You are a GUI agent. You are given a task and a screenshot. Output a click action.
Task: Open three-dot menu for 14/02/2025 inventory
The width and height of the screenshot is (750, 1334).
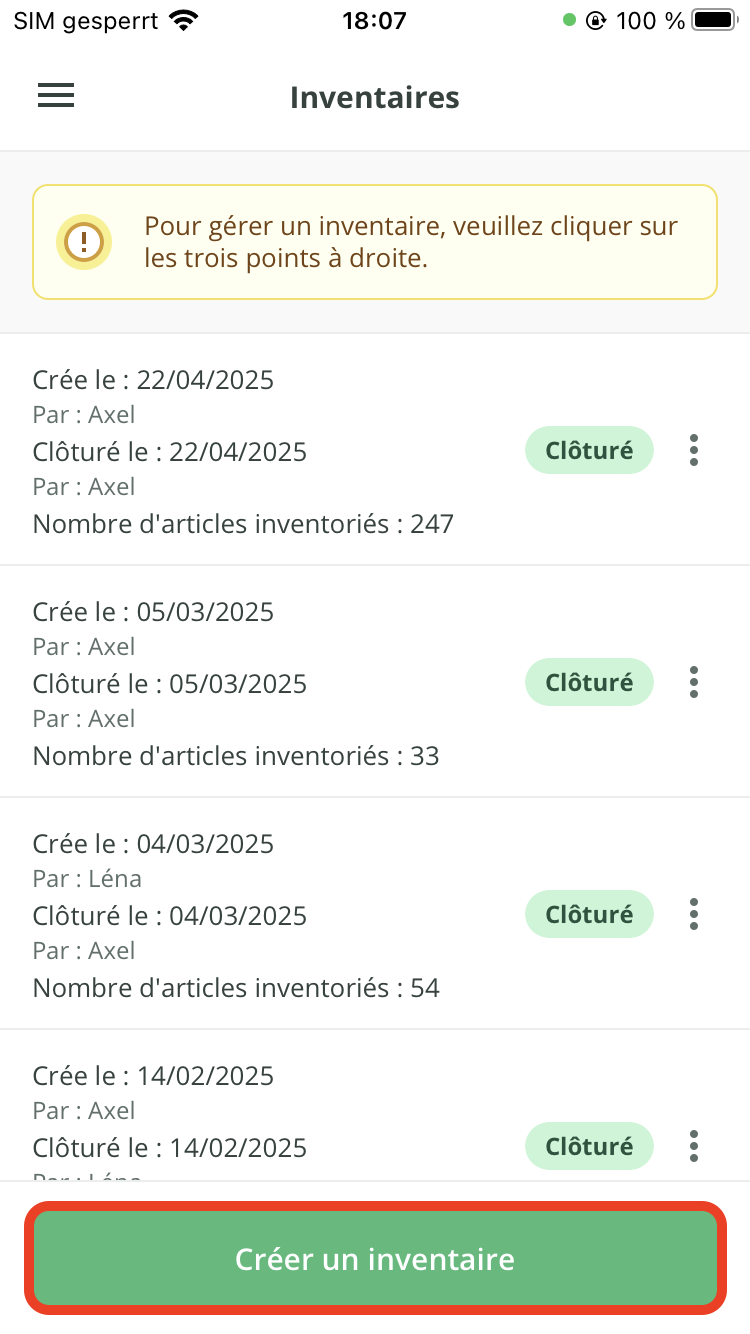(694, 1146)
